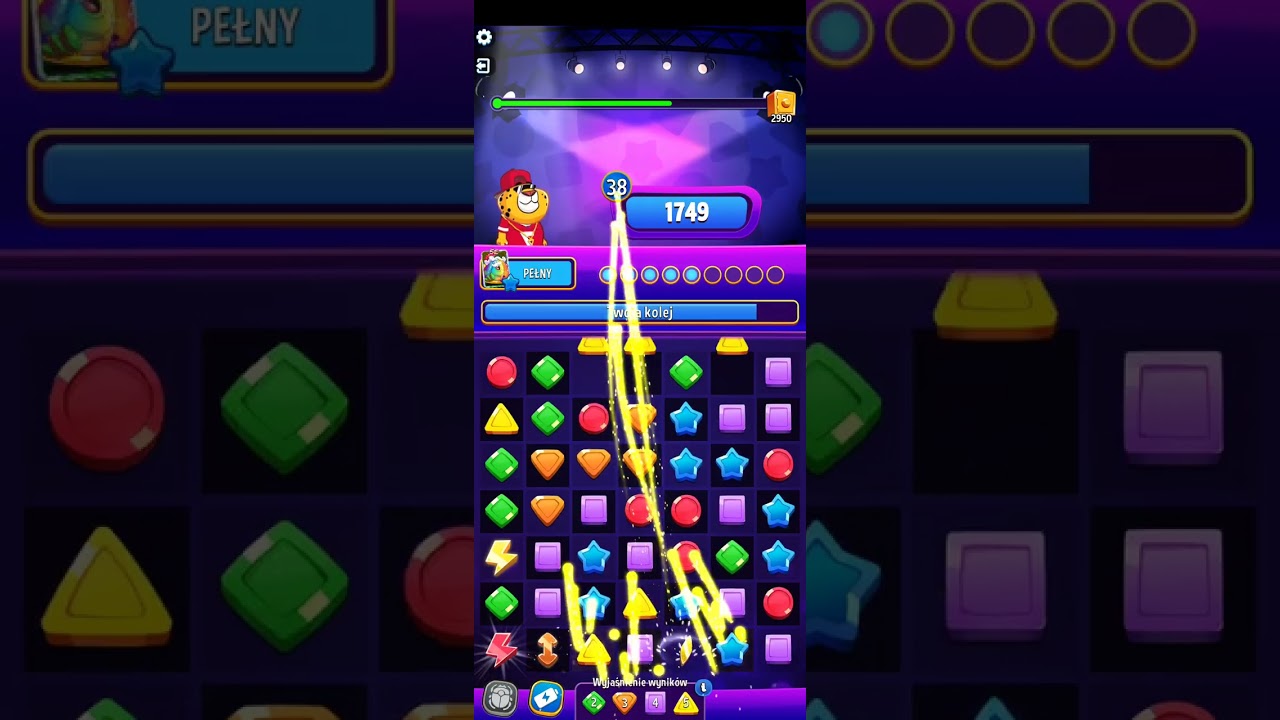
Task: Activate the battery energy booster
Action: [x=546, y=697]
